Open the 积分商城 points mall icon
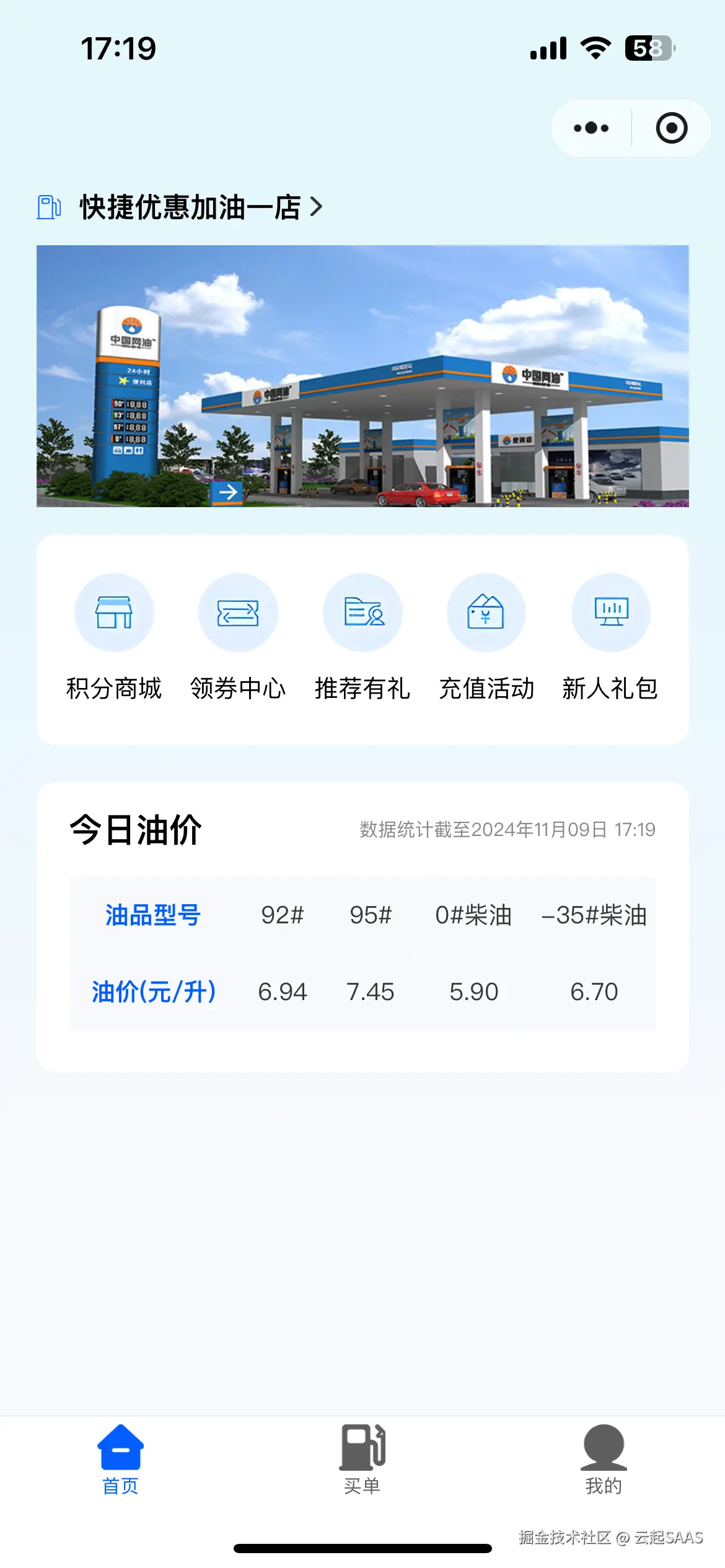The width and height of the screenshot is (725, 1568). 115,612
